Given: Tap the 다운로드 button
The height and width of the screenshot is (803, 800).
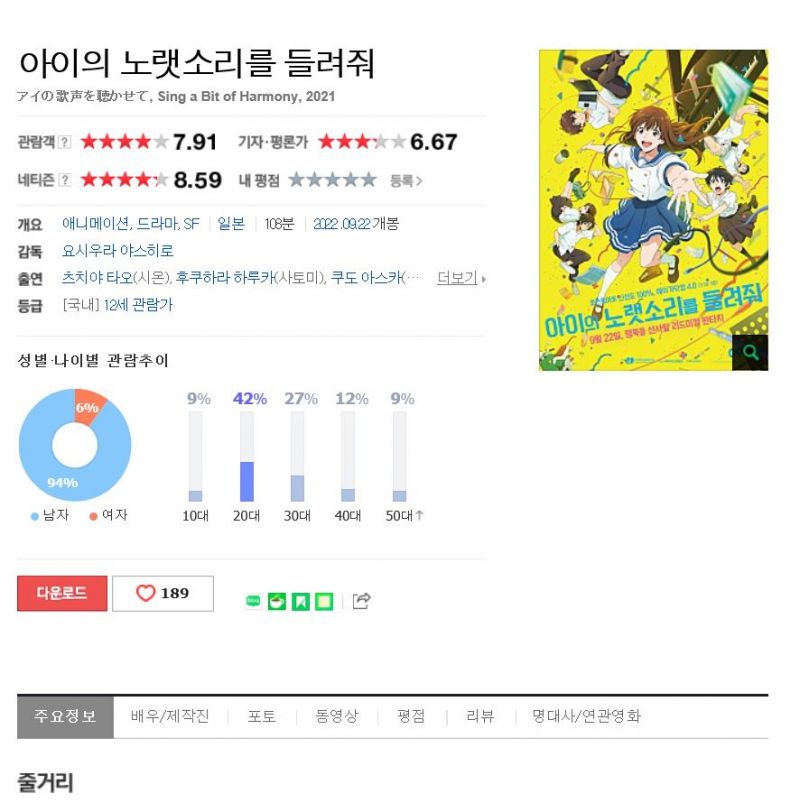Looking at the screenshot, I should click(62, 593).
